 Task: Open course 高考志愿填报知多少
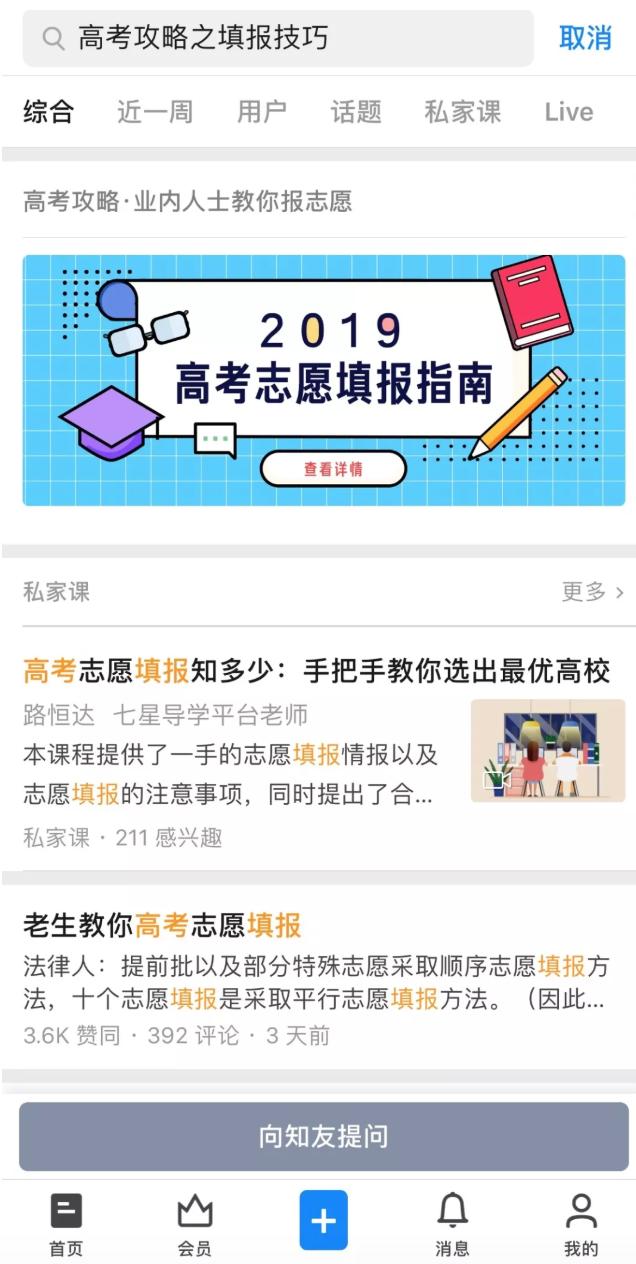(316, 671)
